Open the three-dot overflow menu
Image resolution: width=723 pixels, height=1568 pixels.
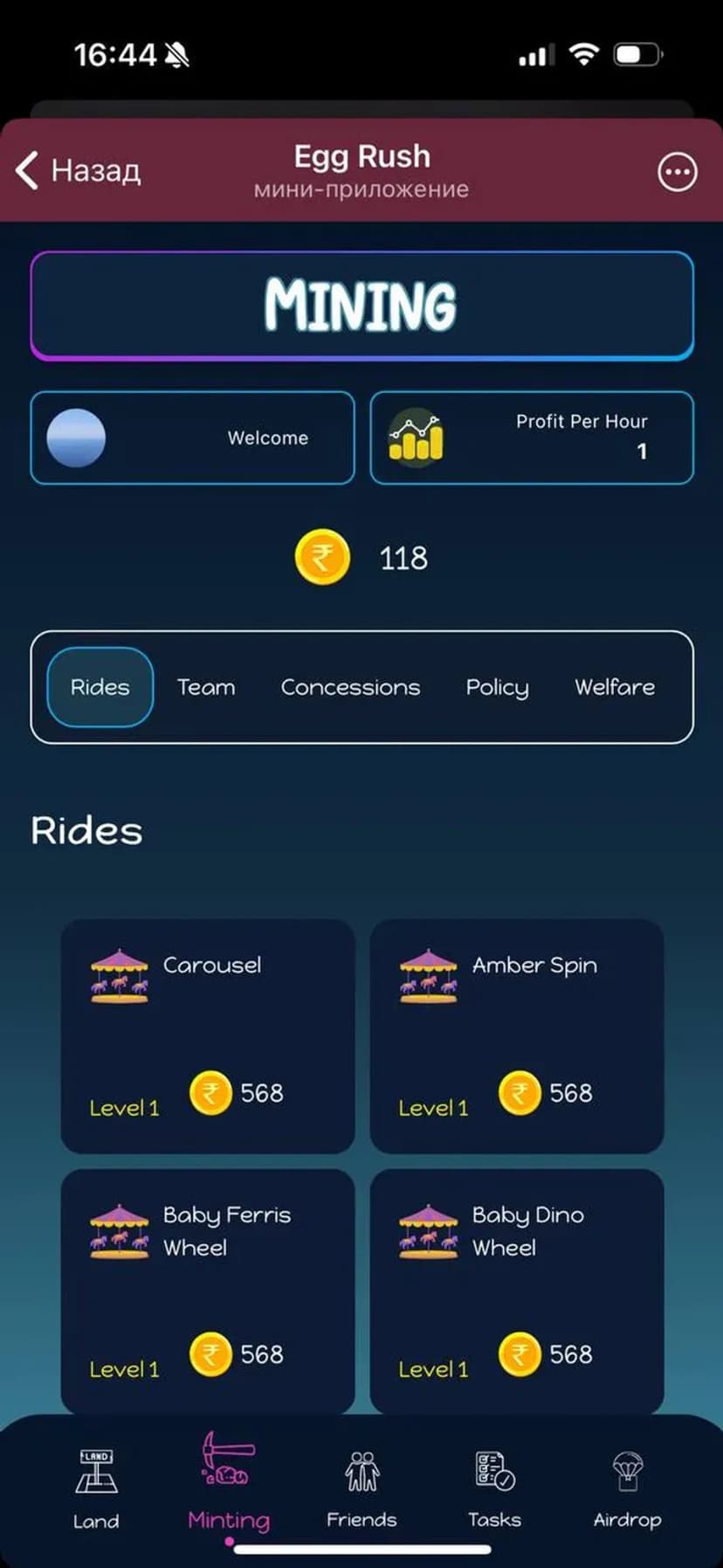[x=677, y=172]
